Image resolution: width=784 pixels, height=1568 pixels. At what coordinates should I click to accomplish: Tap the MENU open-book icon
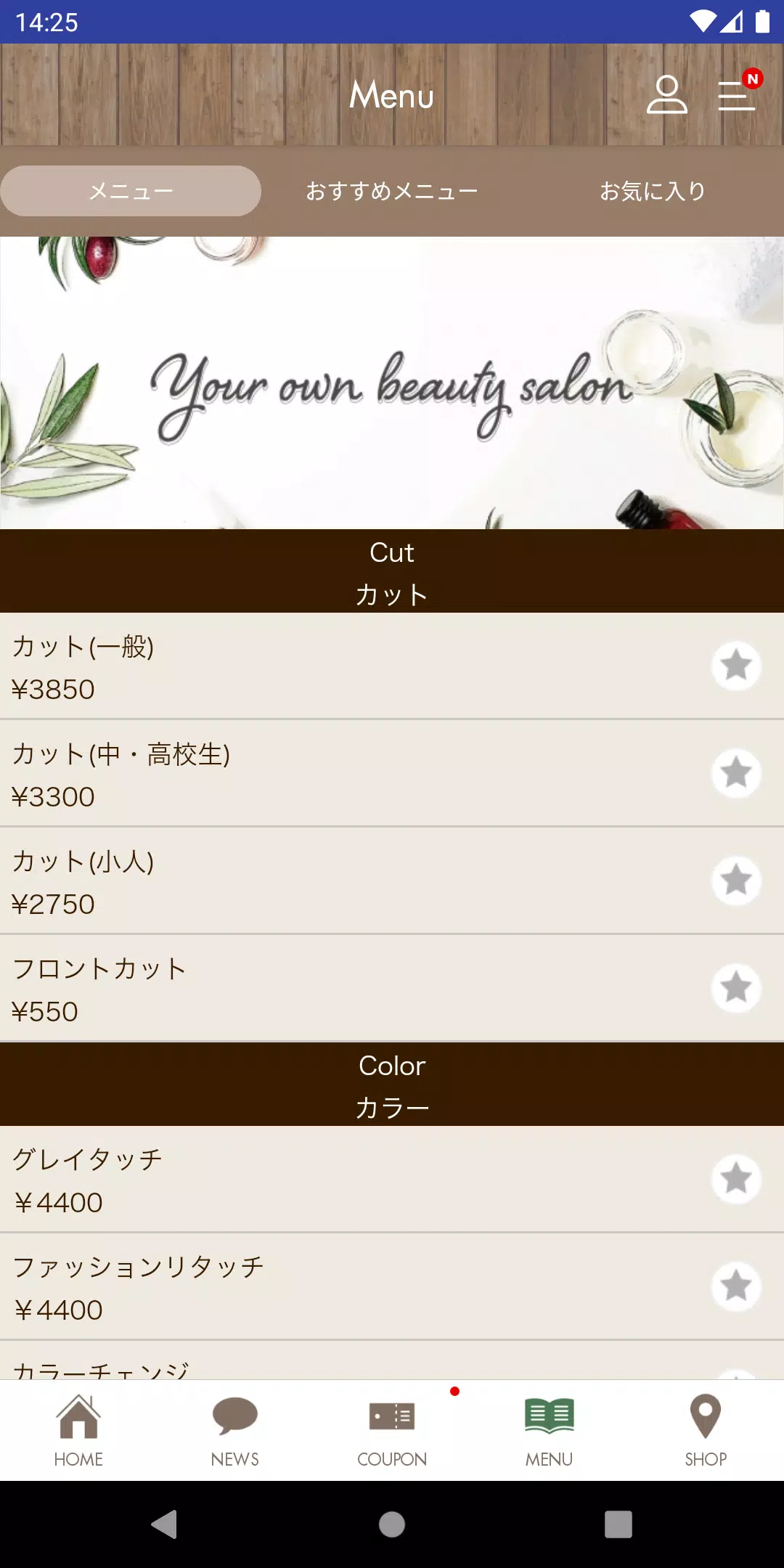coord(548,1430)
